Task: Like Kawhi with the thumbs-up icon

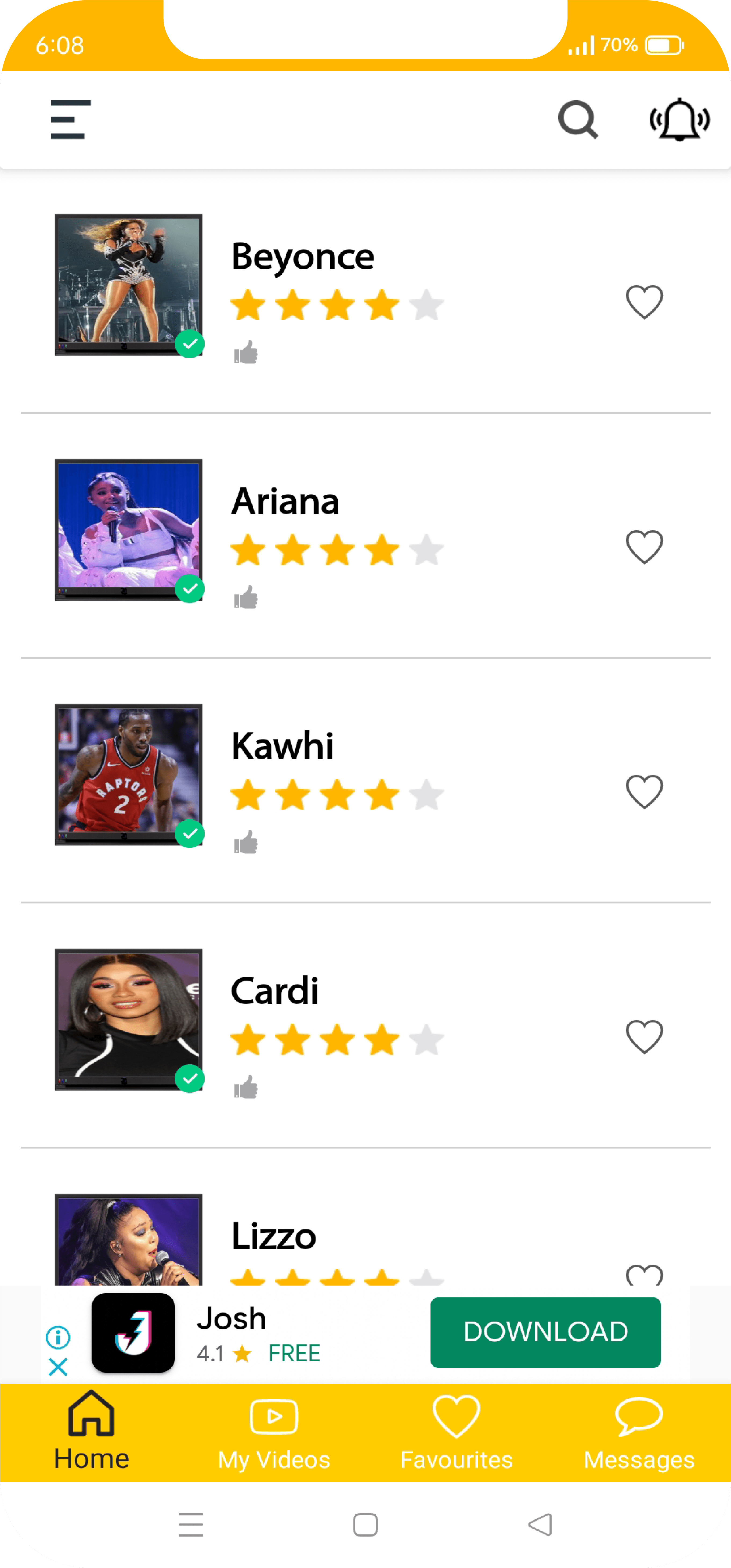Action: click(x=246, y=842)
